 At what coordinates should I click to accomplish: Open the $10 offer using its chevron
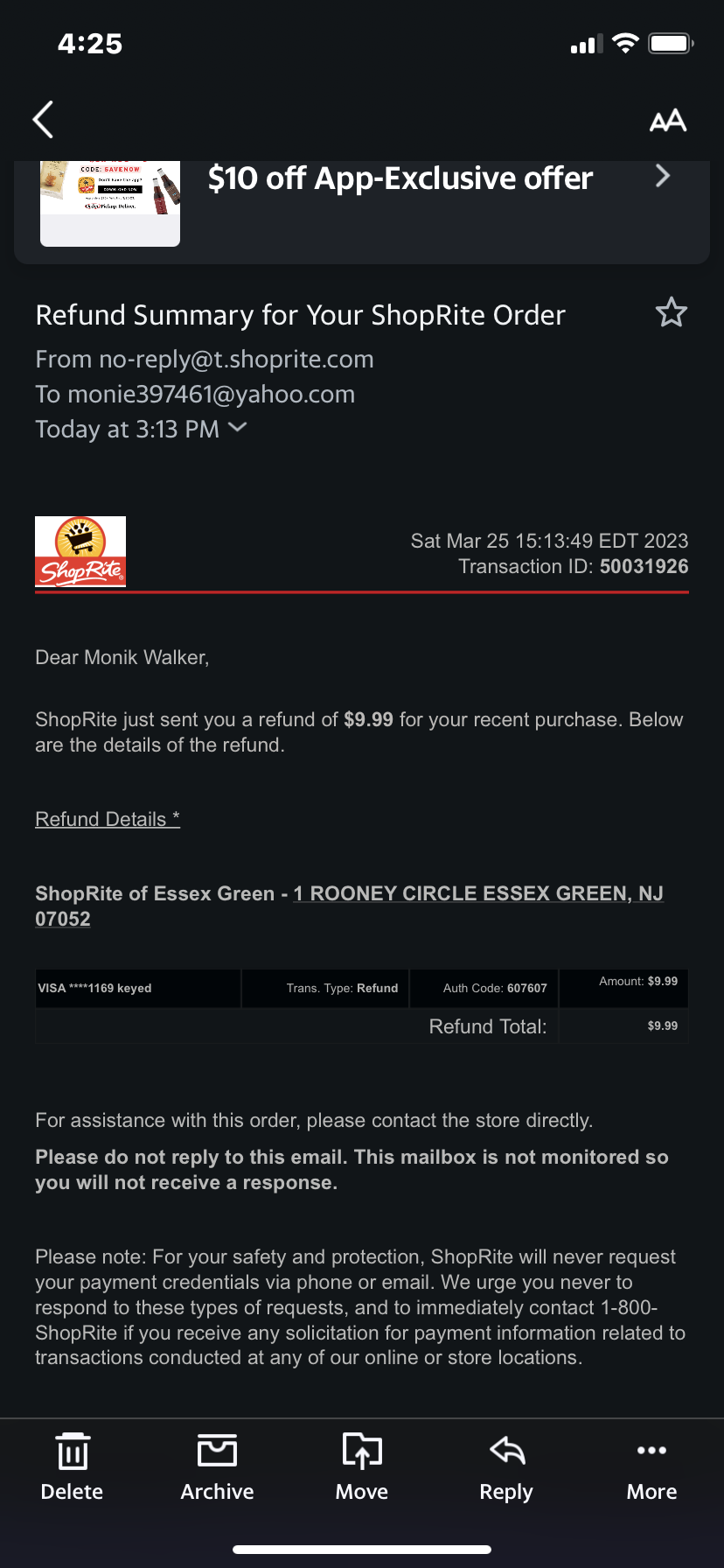point(662,177)
